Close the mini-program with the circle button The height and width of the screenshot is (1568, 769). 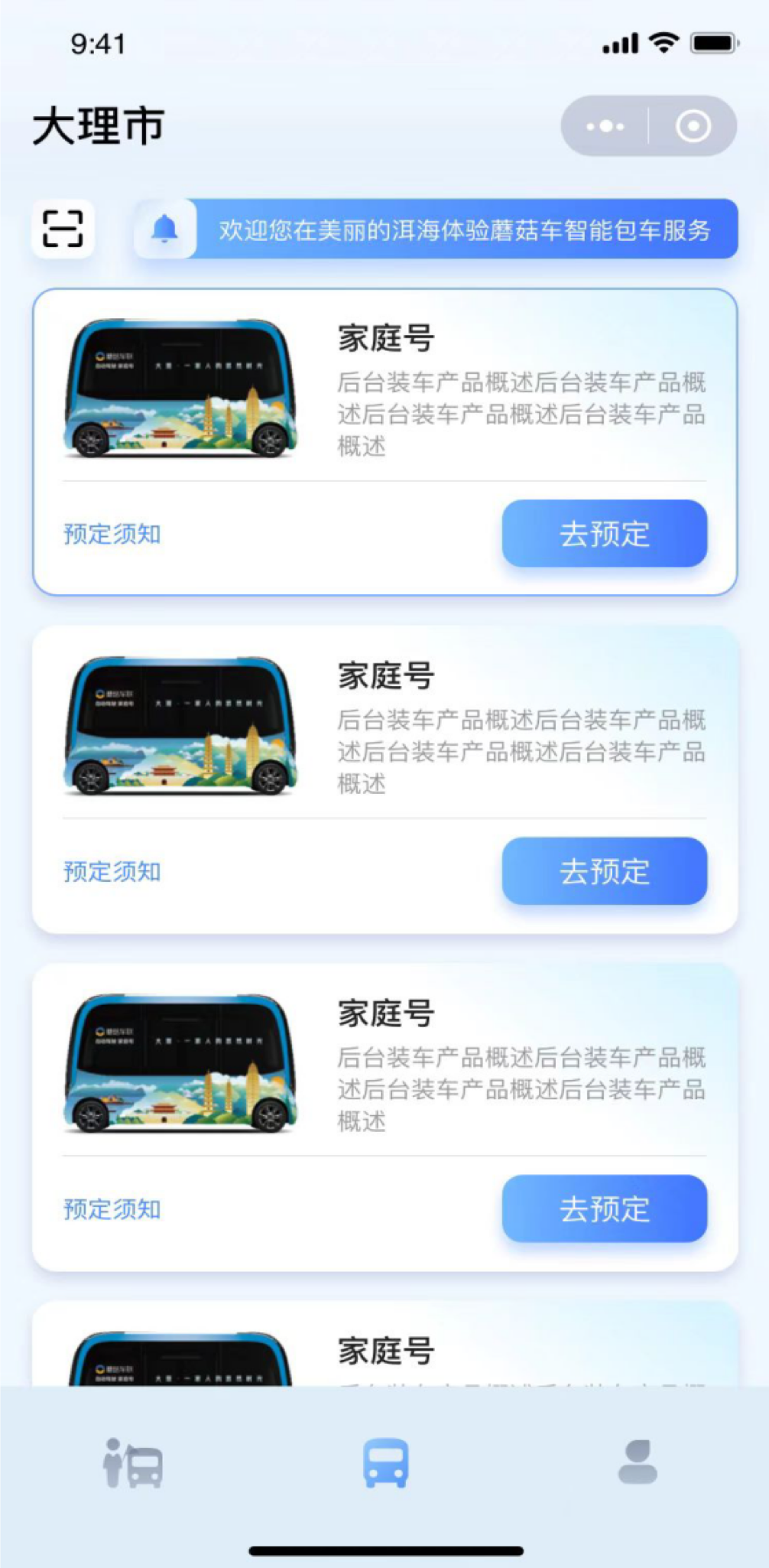coord(693,126)
